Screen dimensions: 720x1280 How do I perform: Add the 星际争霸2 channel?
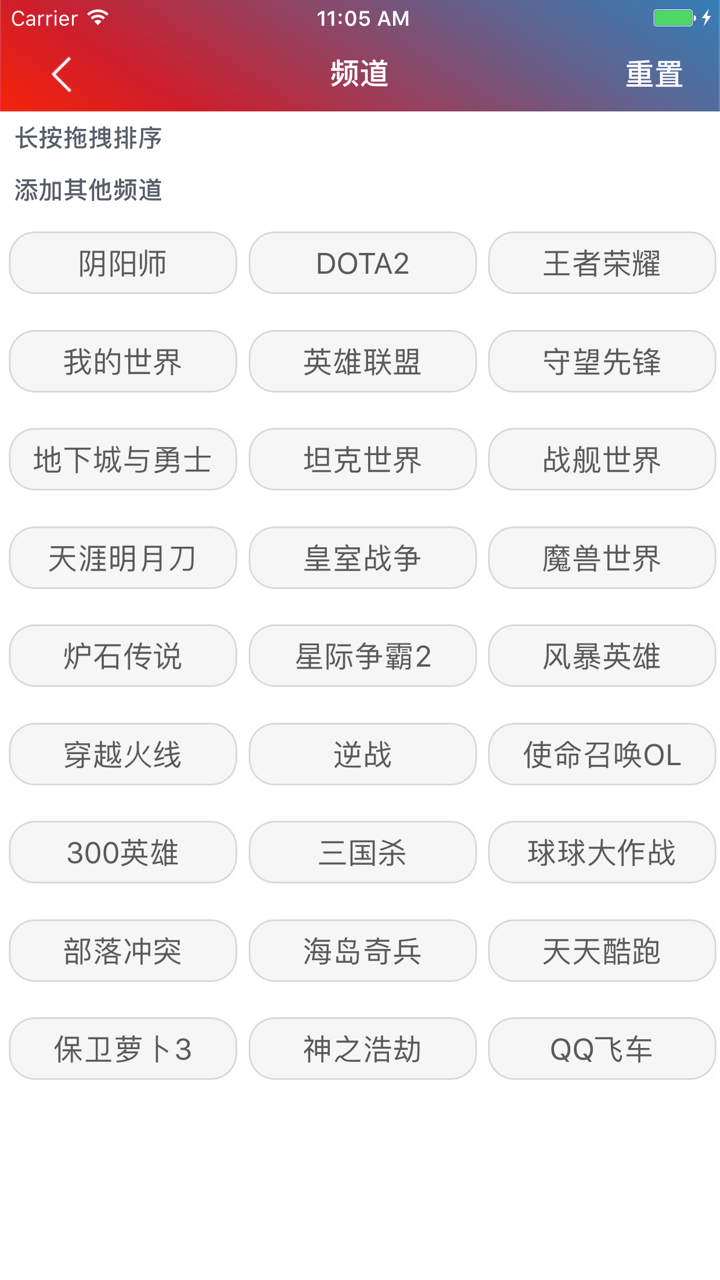coord(362,655)
